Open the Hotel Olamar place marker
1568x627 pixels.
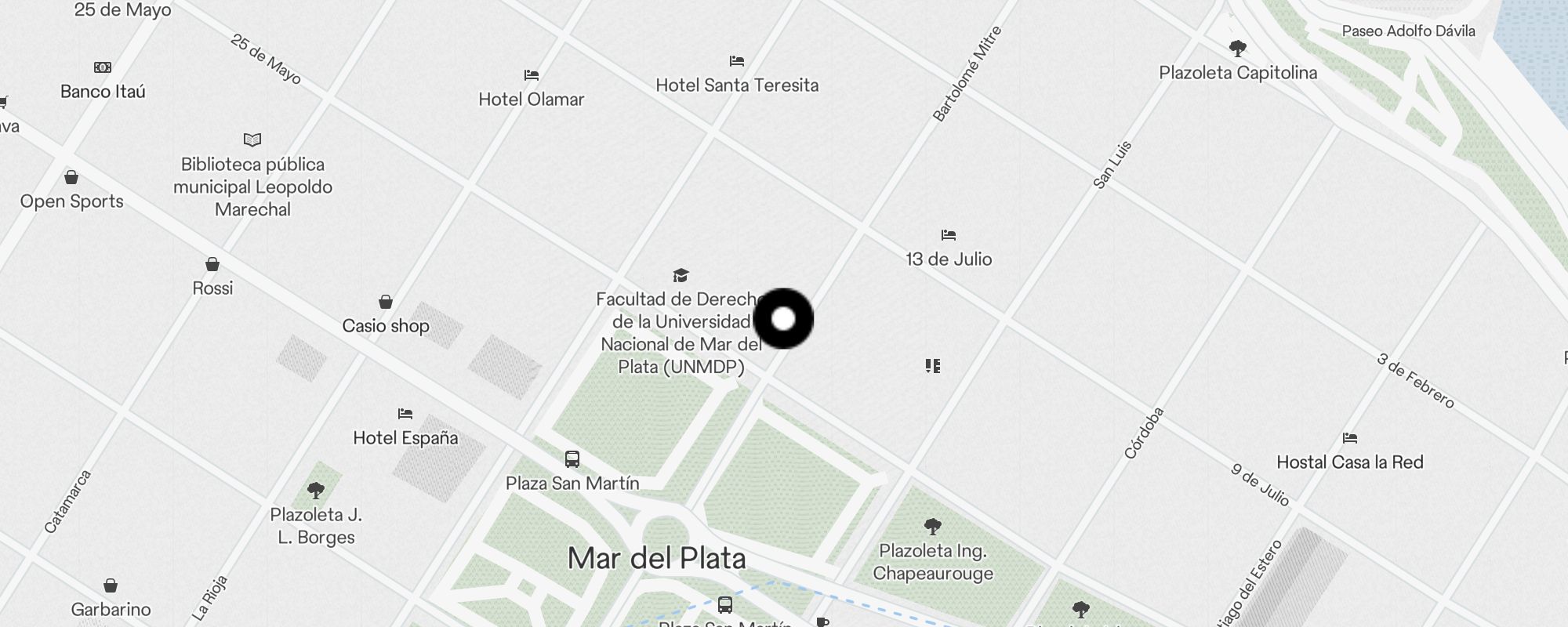click(x=532, y=76)
